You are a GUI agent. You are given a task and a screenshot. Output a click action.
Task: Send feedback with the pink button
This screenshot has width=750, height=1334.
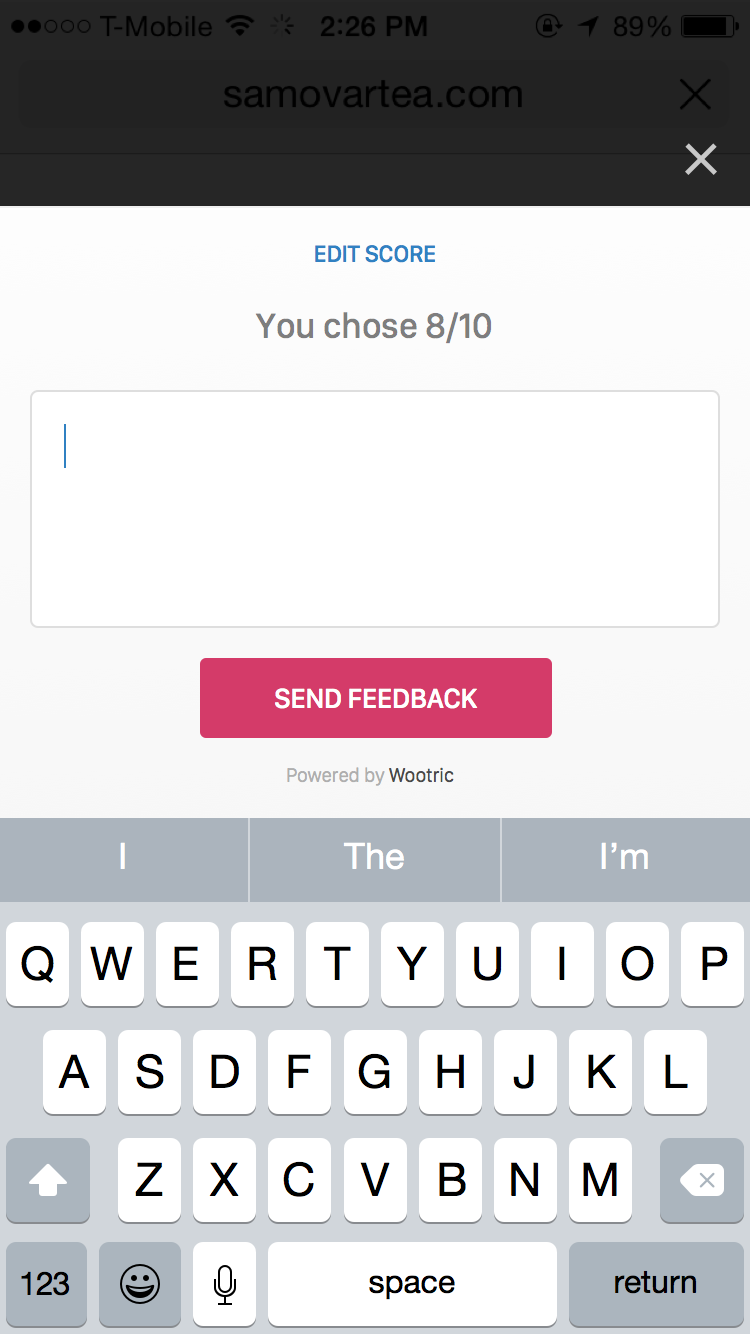375,698
